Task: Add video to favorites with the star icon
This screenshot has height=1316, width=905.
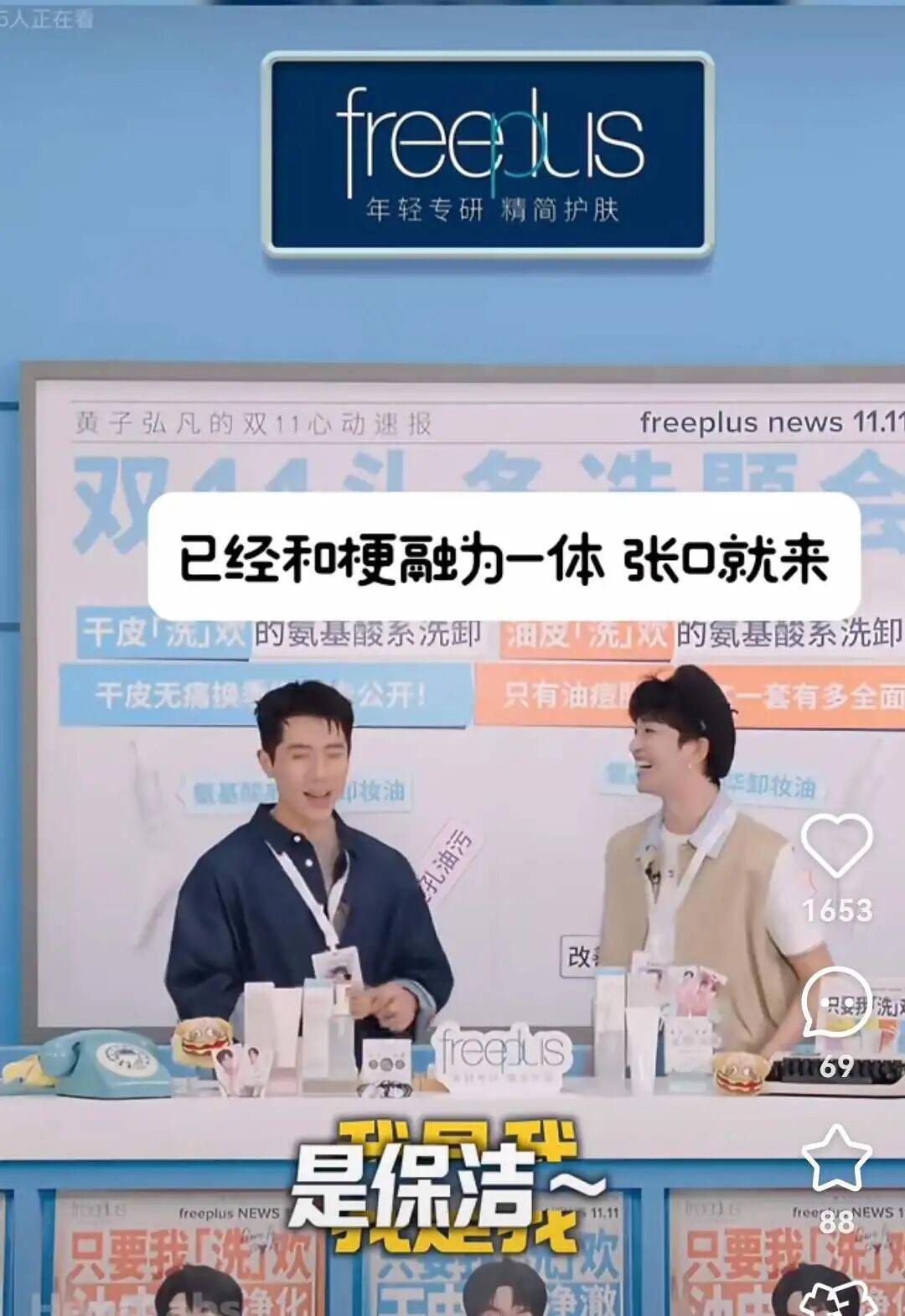Action: point(836,1159)
